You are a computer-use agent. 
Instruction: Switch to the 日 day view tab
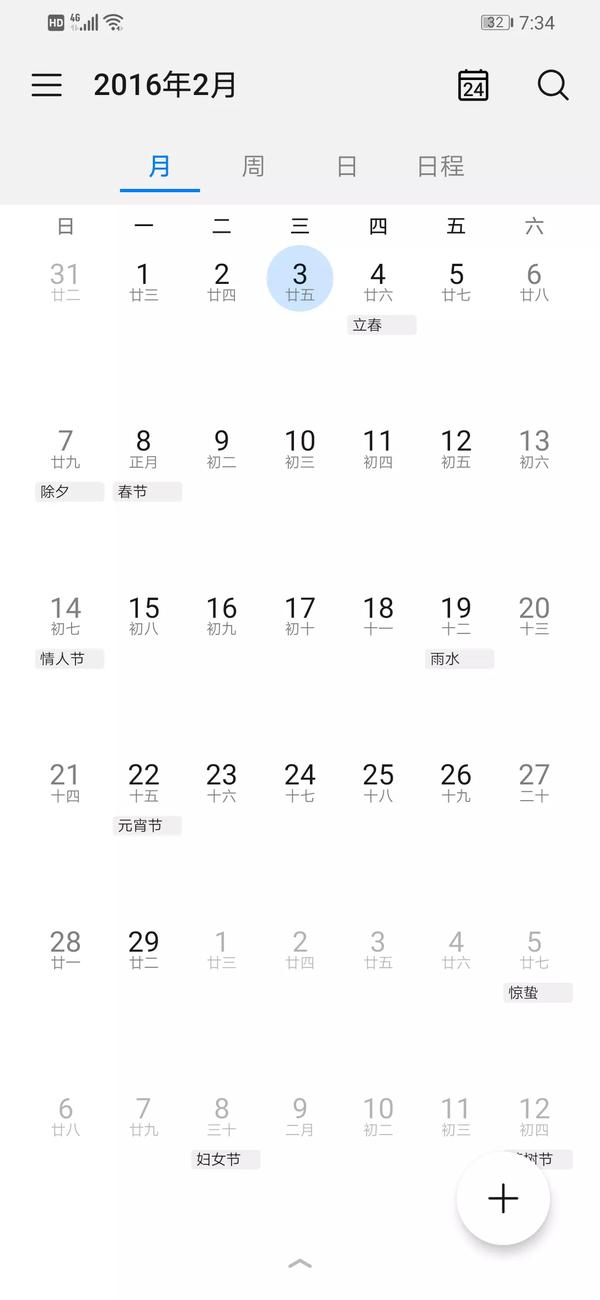[x=347, y=166]
